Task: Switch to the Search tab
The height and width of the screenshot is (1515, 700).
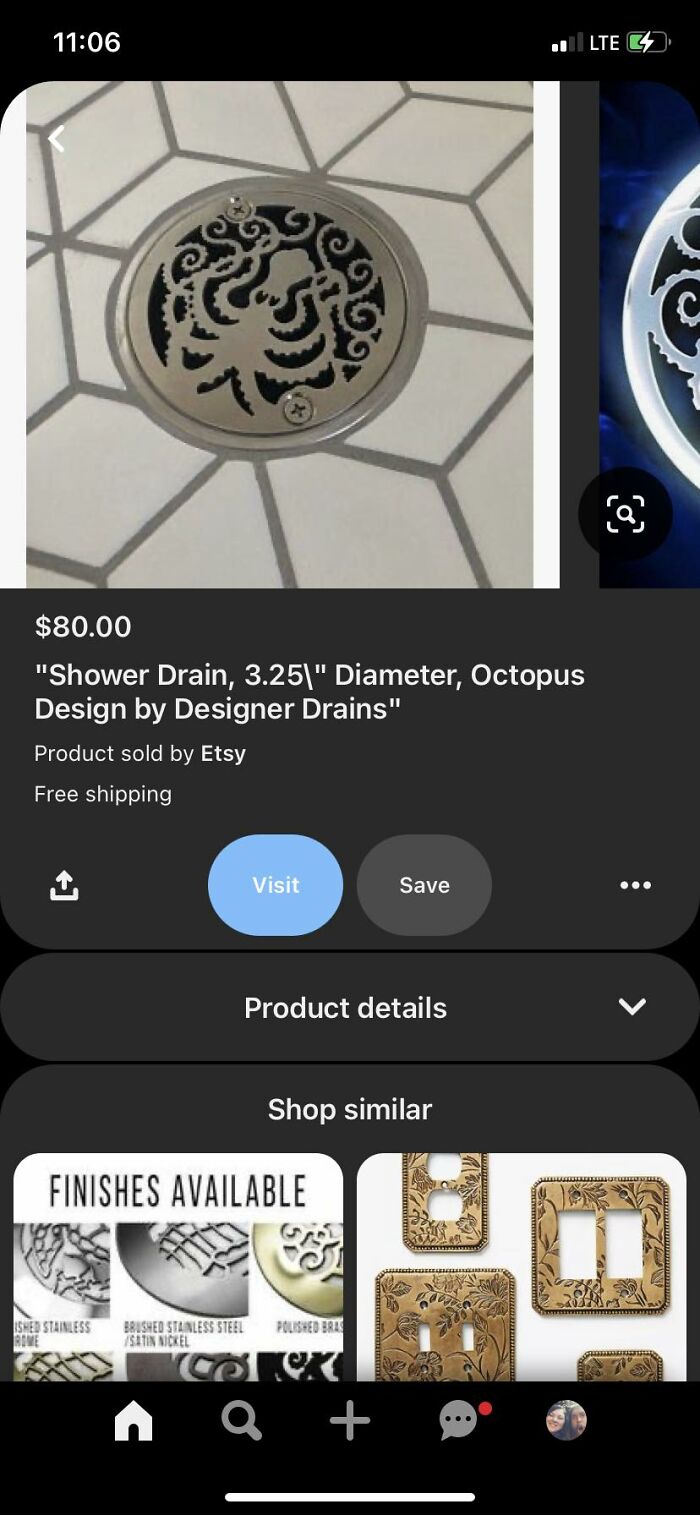Action: (241, 1420)
